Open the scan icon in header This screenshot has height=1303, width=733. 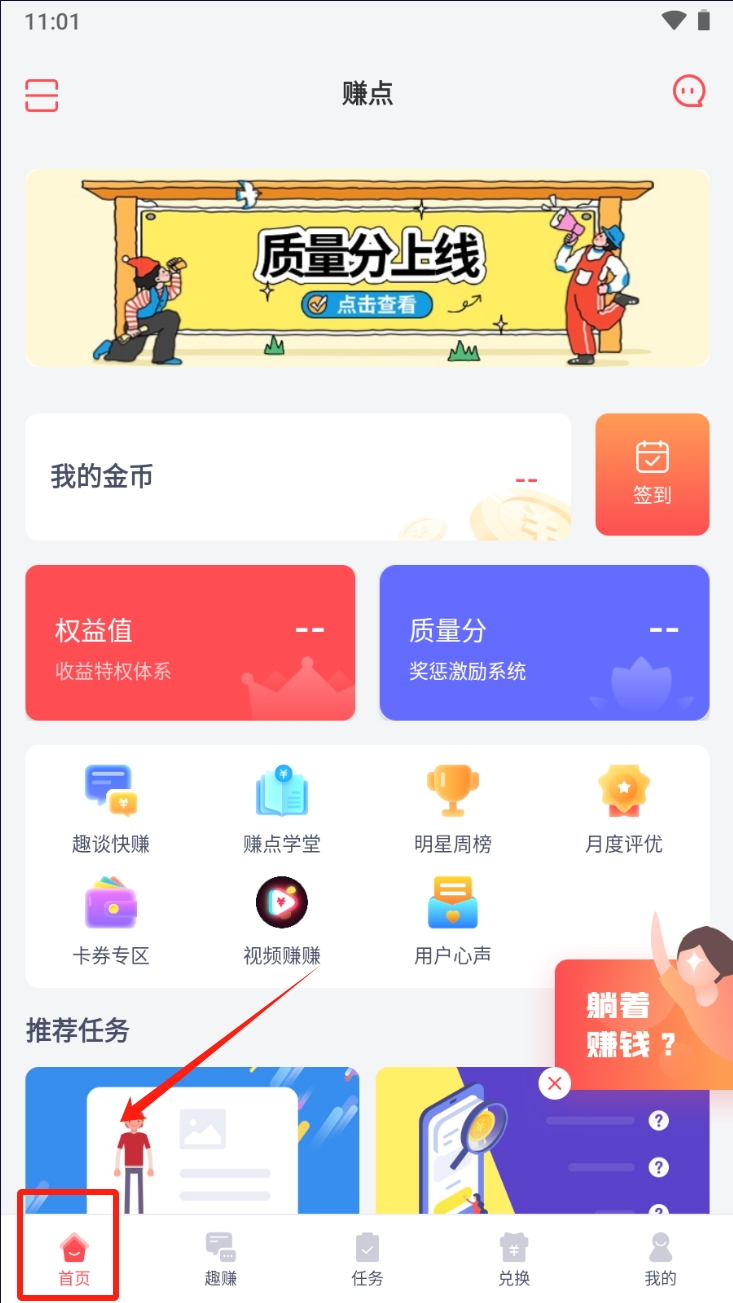[x=42, y=94]
